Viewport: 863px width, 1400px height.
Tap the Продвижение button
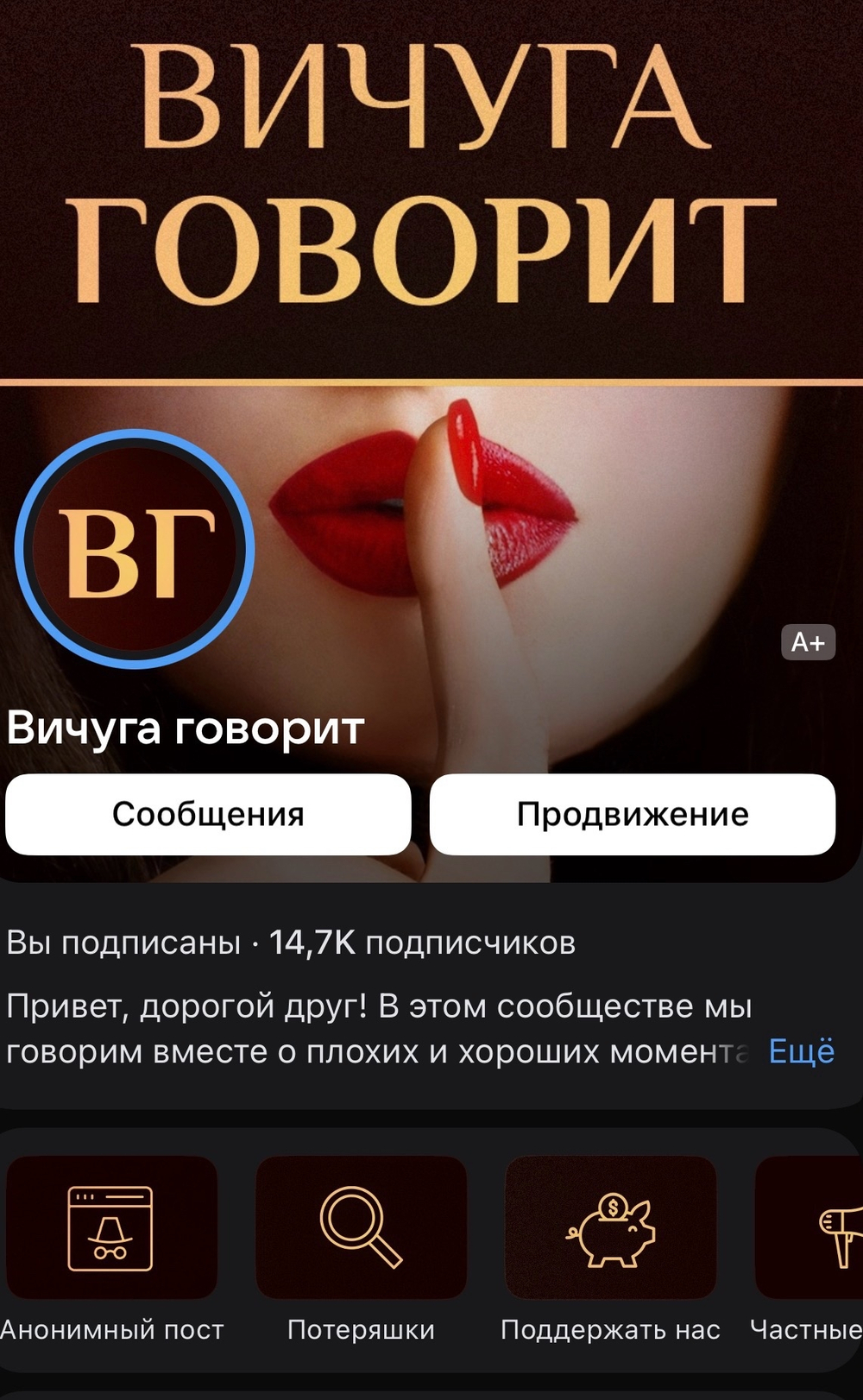(633, 814)
